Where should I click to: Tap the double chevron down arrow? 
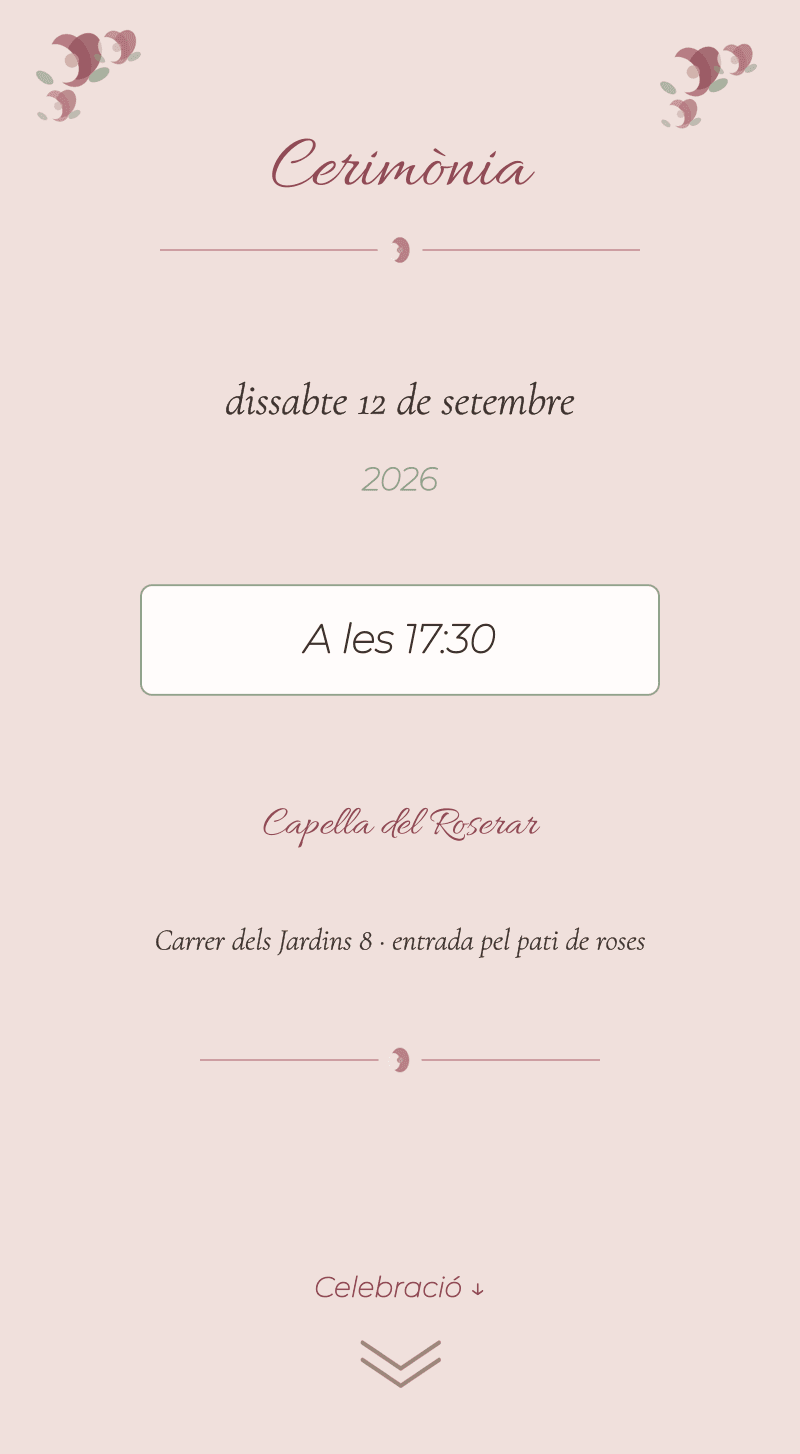tap(400, 1364)
